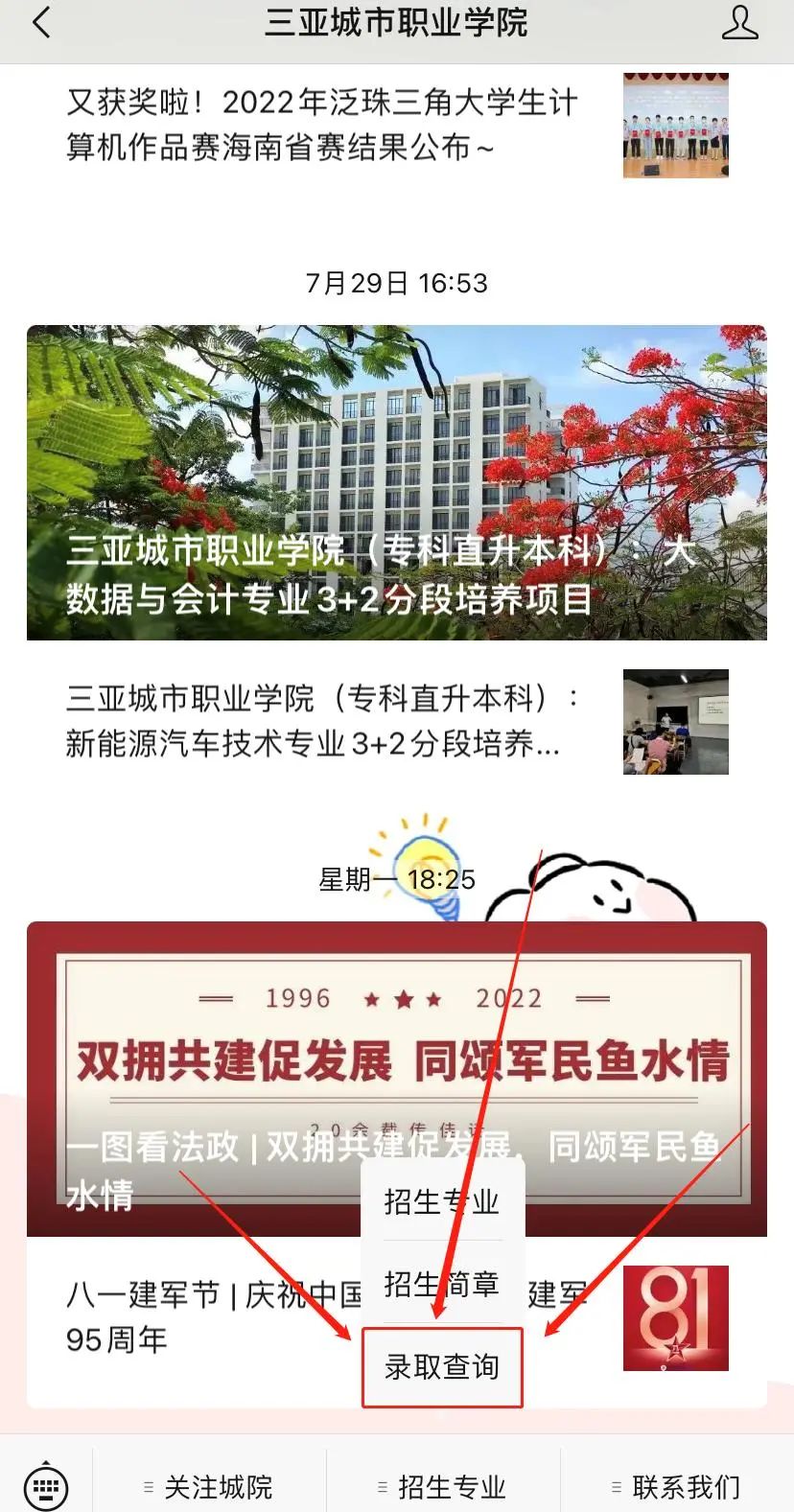794x1512 pixels.
Task: Go back using the top-left arrow
Action: point(40,23)
